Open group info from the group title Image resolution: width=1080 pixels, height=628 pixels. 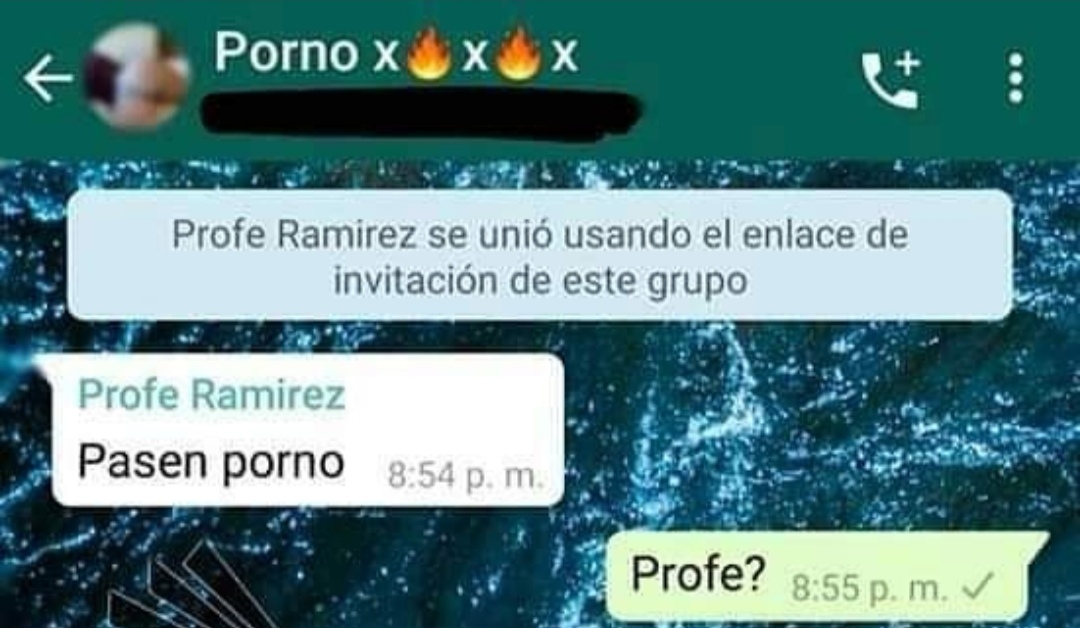[396, 55]
